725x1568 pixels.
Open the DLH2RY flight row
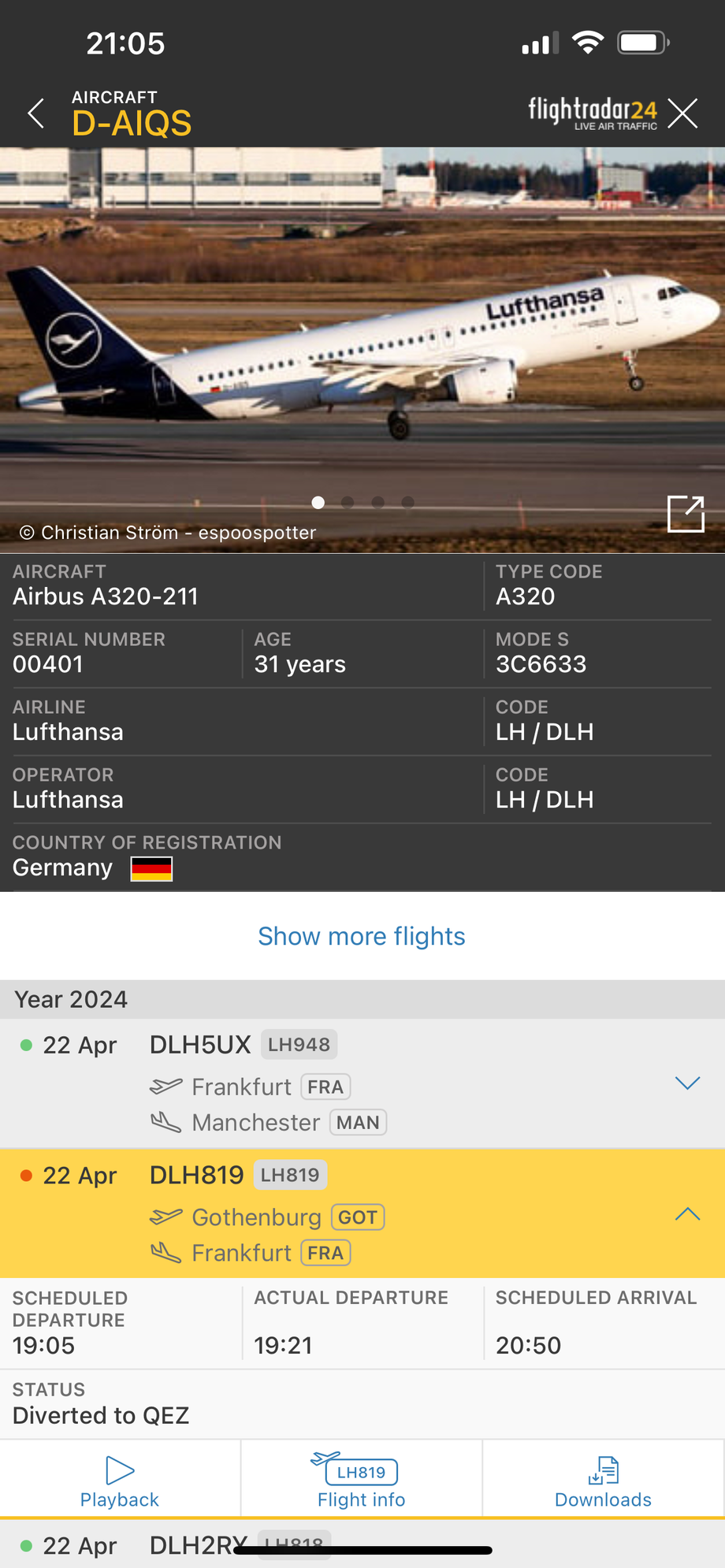pyautogui.click(x=362, y=1545)
